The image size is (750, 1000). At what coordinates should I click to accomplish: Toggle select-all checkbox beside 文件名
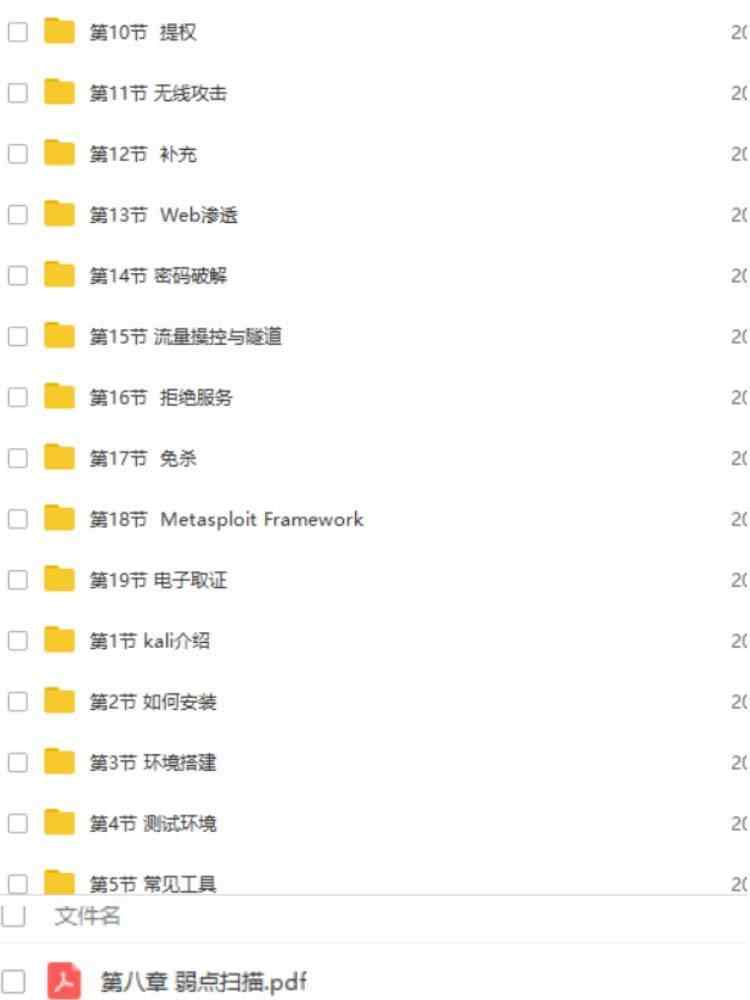13,916
